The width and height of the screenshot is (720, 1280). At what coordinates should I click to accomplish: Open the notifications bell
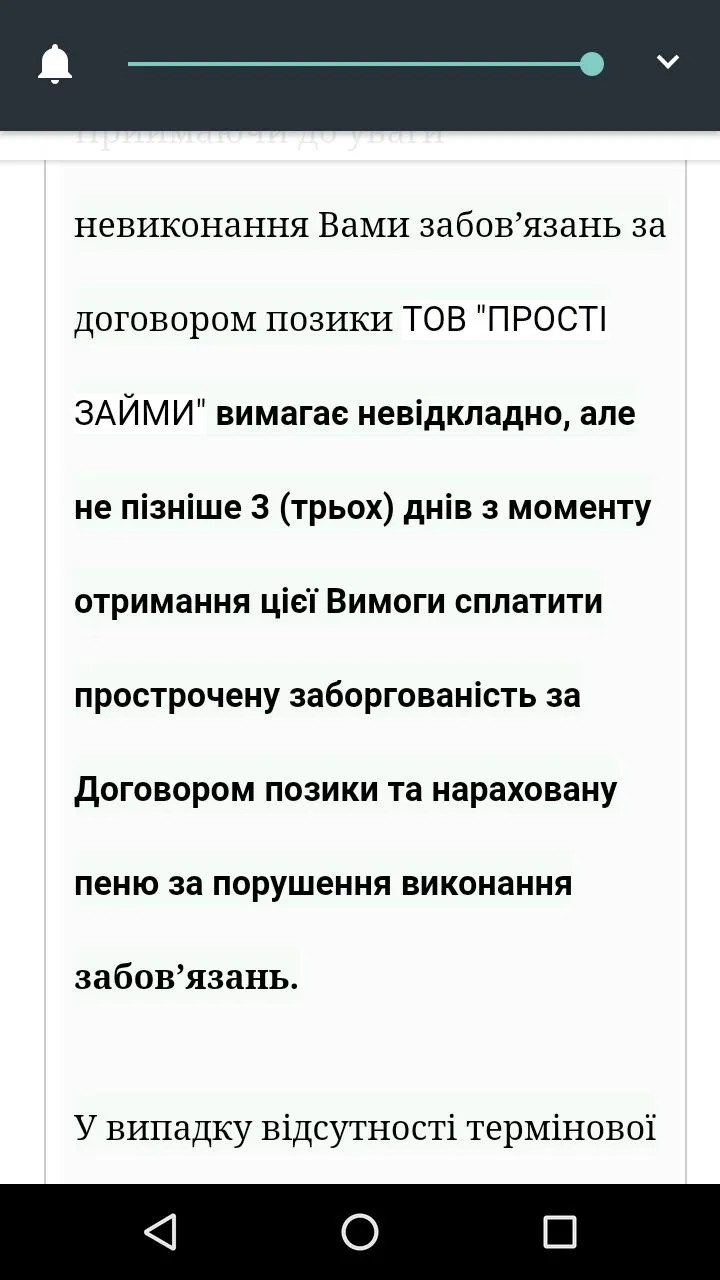point(55,64)
